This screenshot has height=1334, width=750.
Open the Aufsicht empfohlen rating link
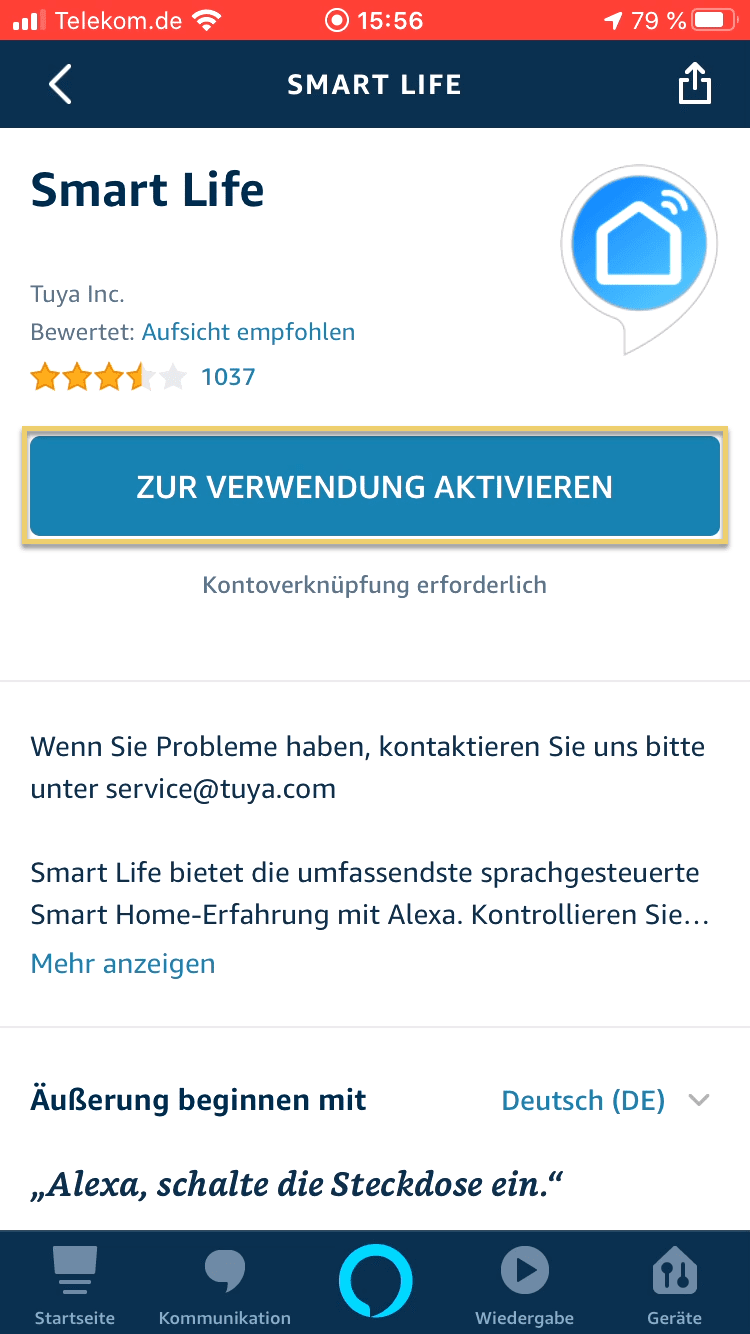(248, 332)
